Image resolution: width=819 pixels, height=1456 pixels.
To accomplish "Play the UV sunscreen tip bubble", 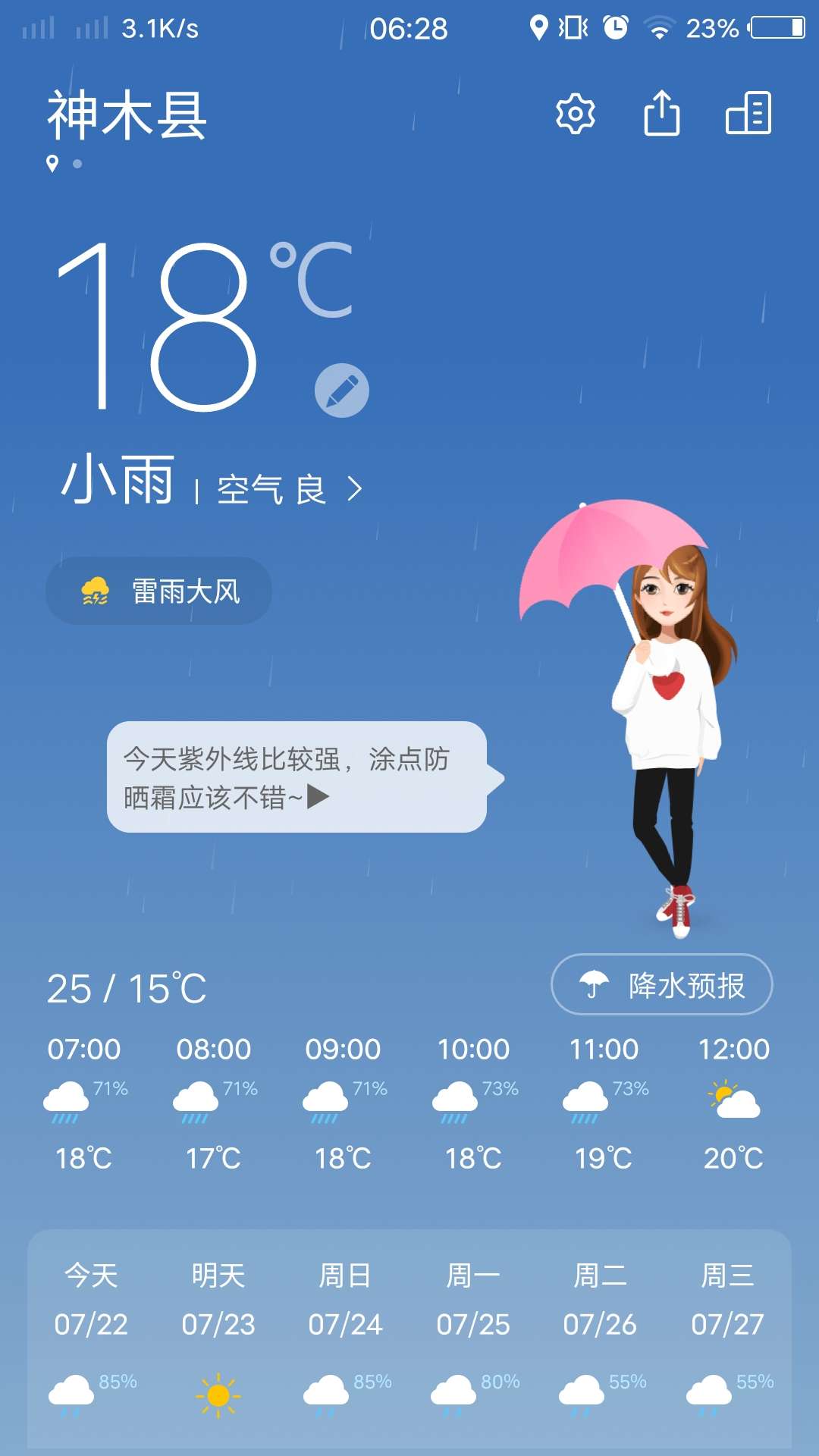I will (x=296, y=777).
